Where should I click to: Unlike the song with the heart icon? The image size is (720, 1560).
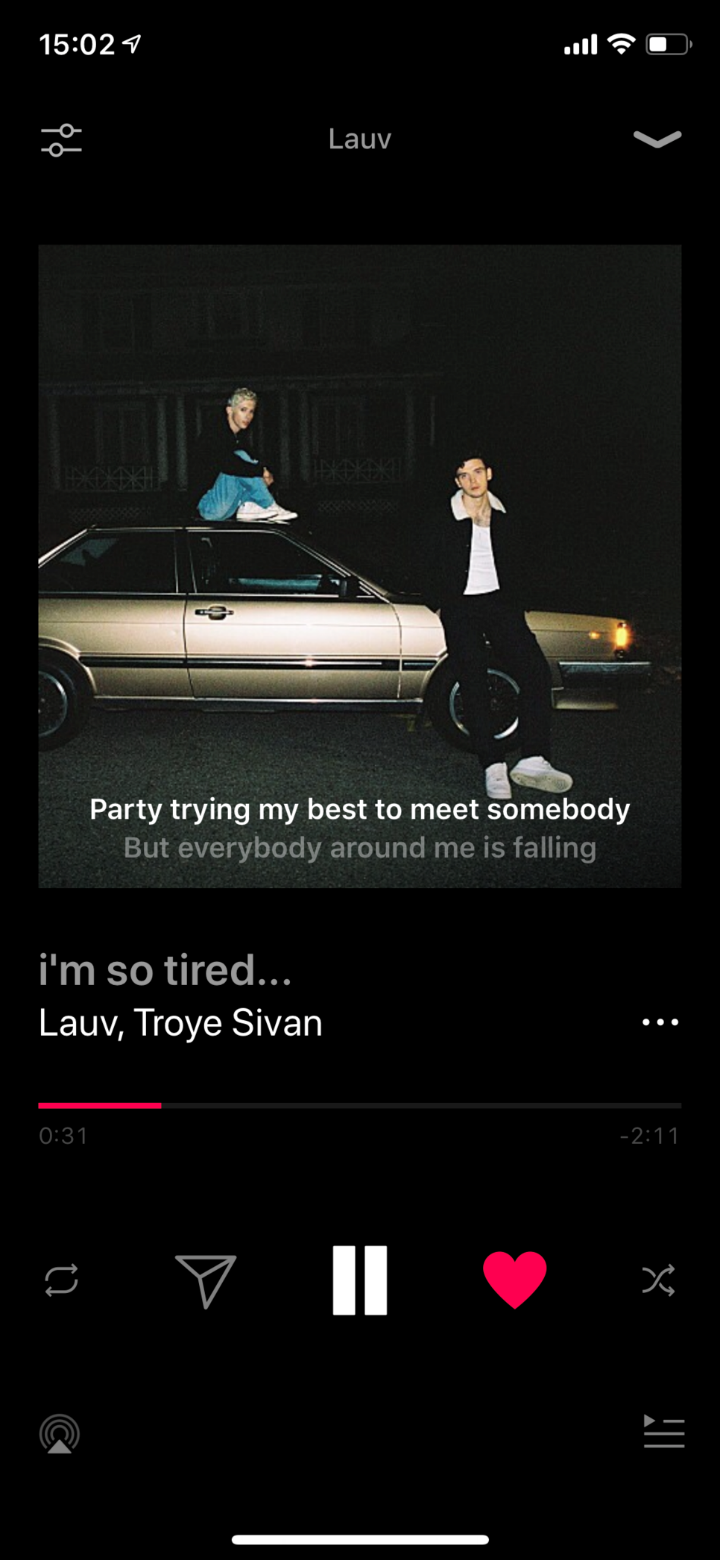coord(515,1280)
